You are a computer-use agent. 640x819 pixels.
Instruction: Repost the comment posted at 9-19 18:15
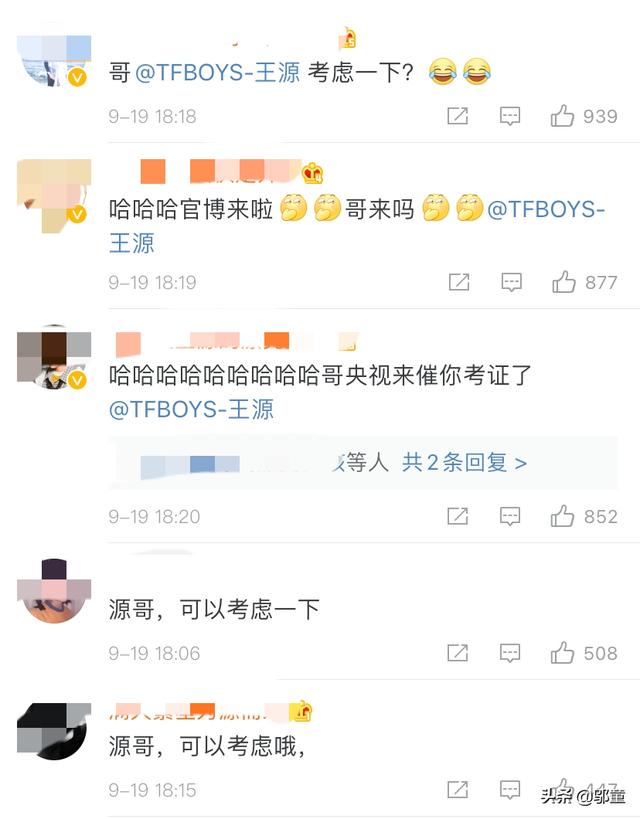(457, 790)
